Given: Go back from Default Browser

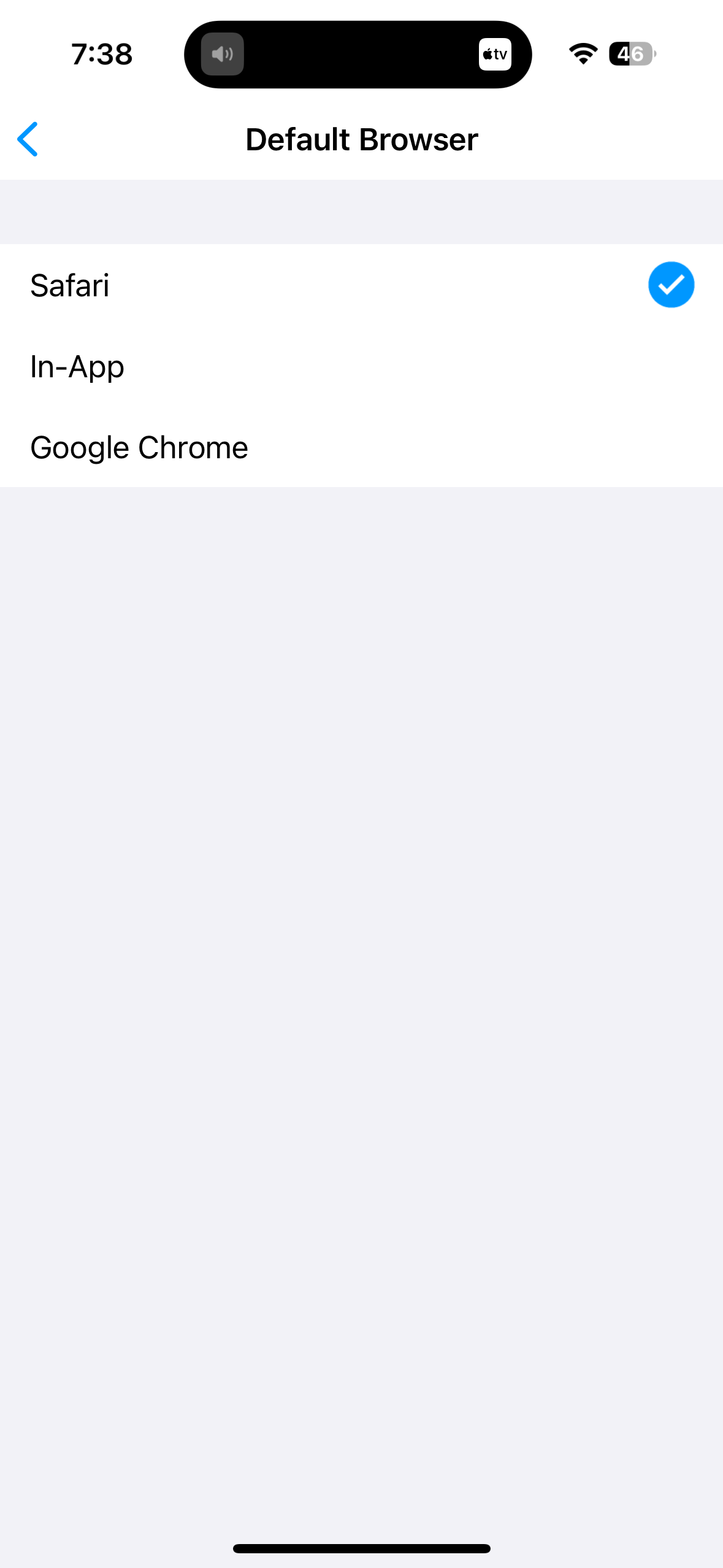Looking at the screenshot, I should tap(28, 139).
